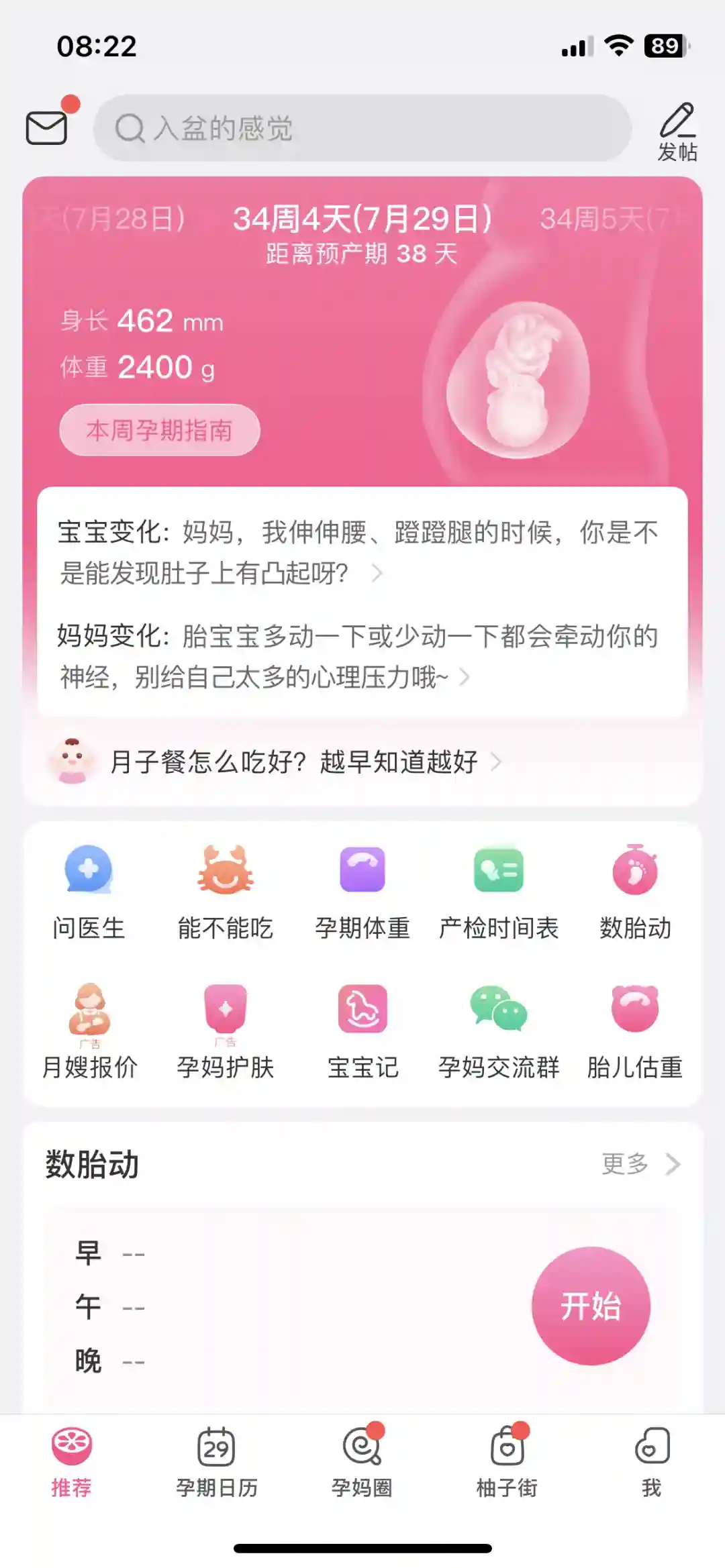Go to the 我 profile tab
The image size is (725, 1568).
coord(651,1460)
